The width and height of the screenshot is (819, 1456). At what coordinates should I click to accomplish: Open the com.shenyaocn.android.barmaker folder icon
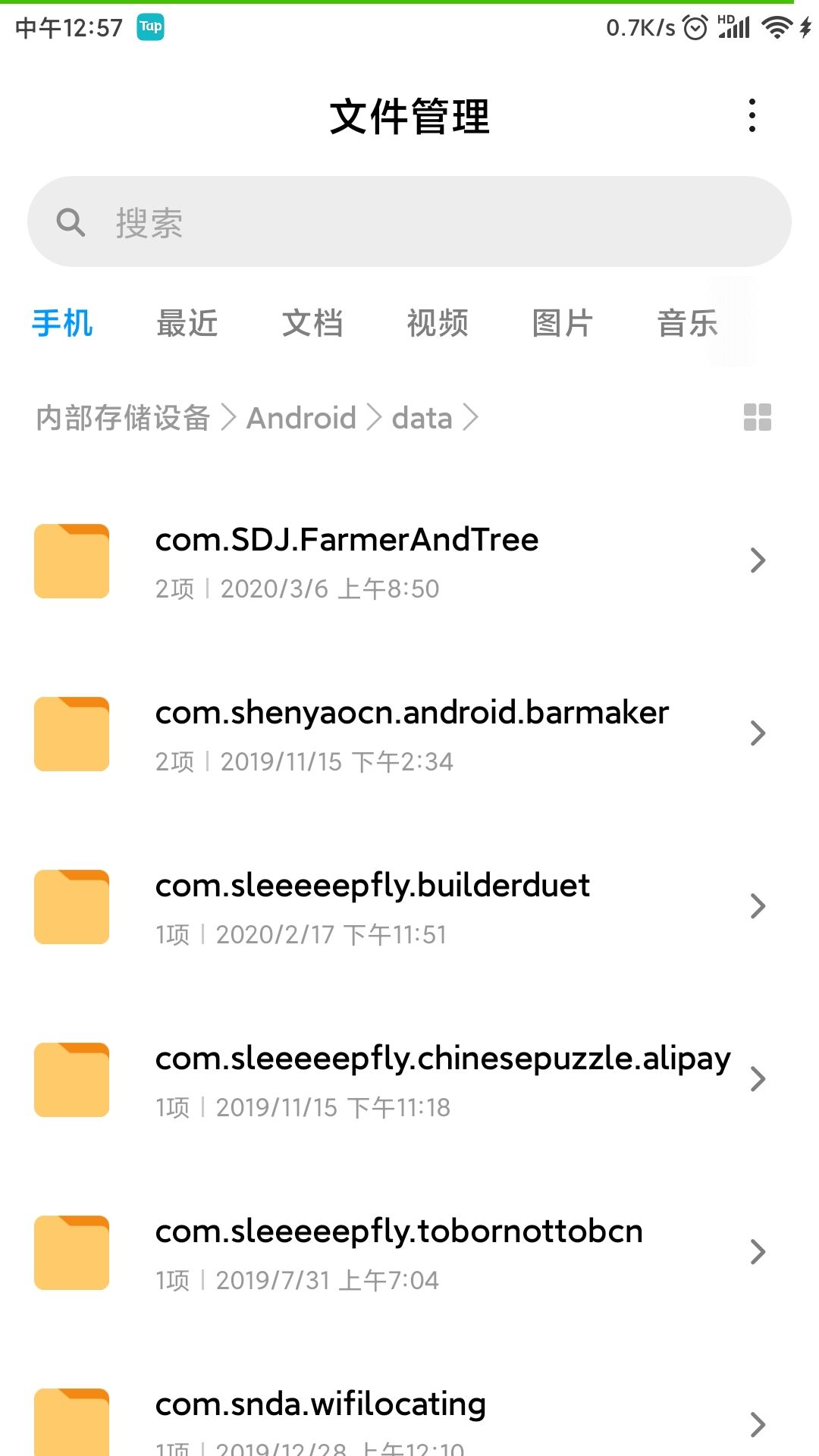71,733
